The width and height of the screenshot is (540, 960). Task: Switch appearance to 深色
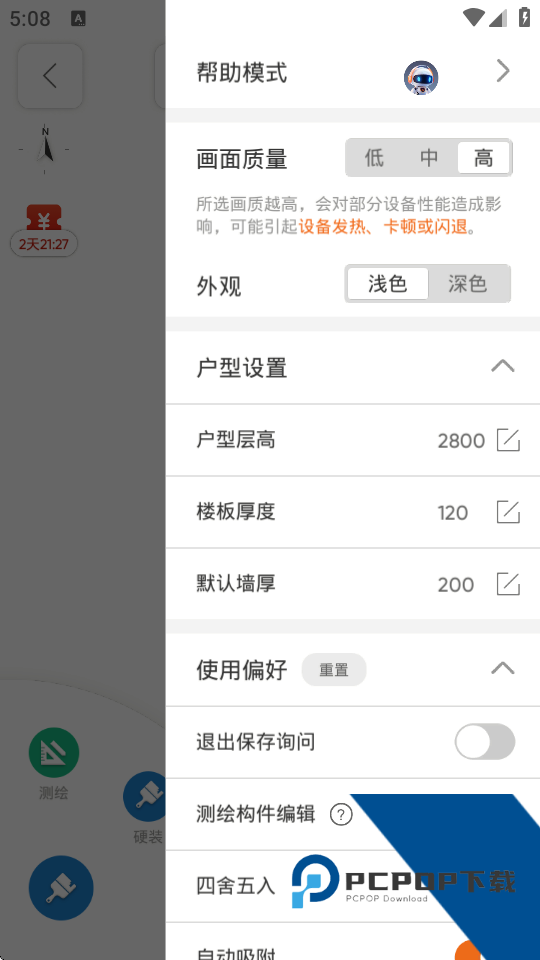(x=468, y=283)
